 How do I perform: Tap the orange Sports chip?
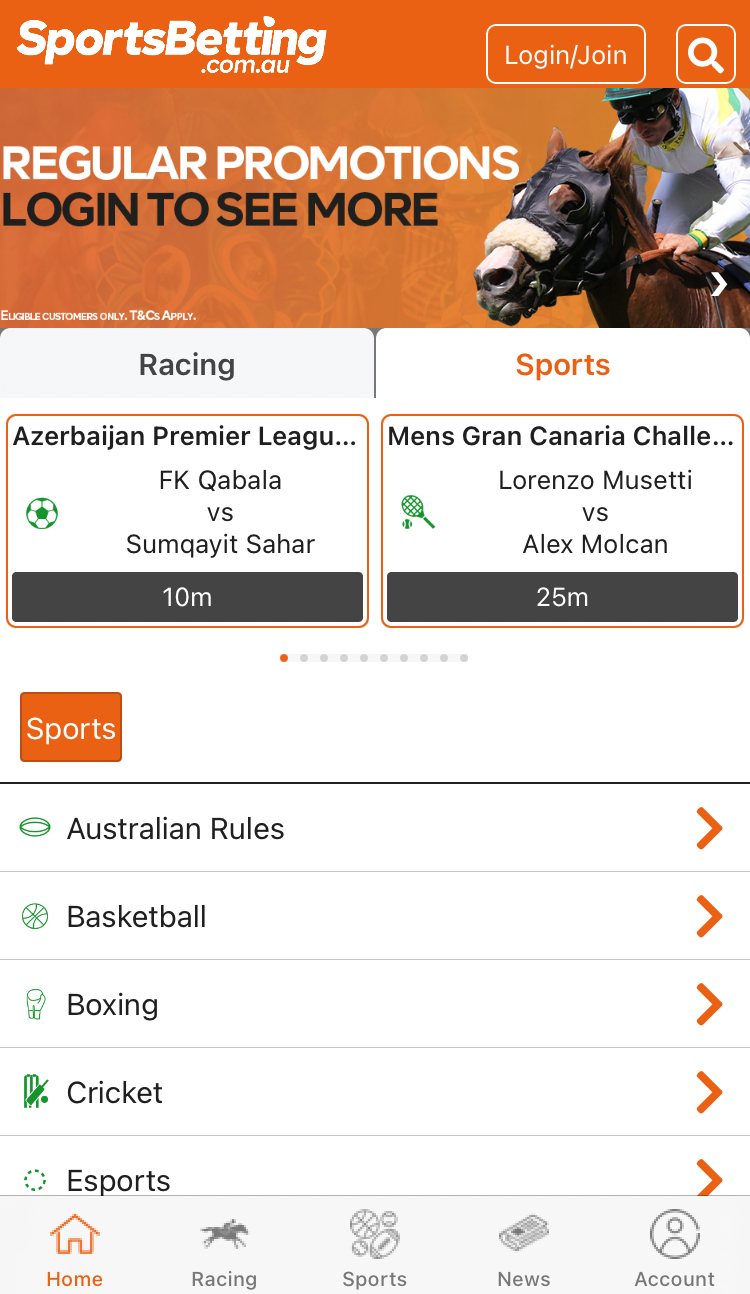click(x=71, y=727)
